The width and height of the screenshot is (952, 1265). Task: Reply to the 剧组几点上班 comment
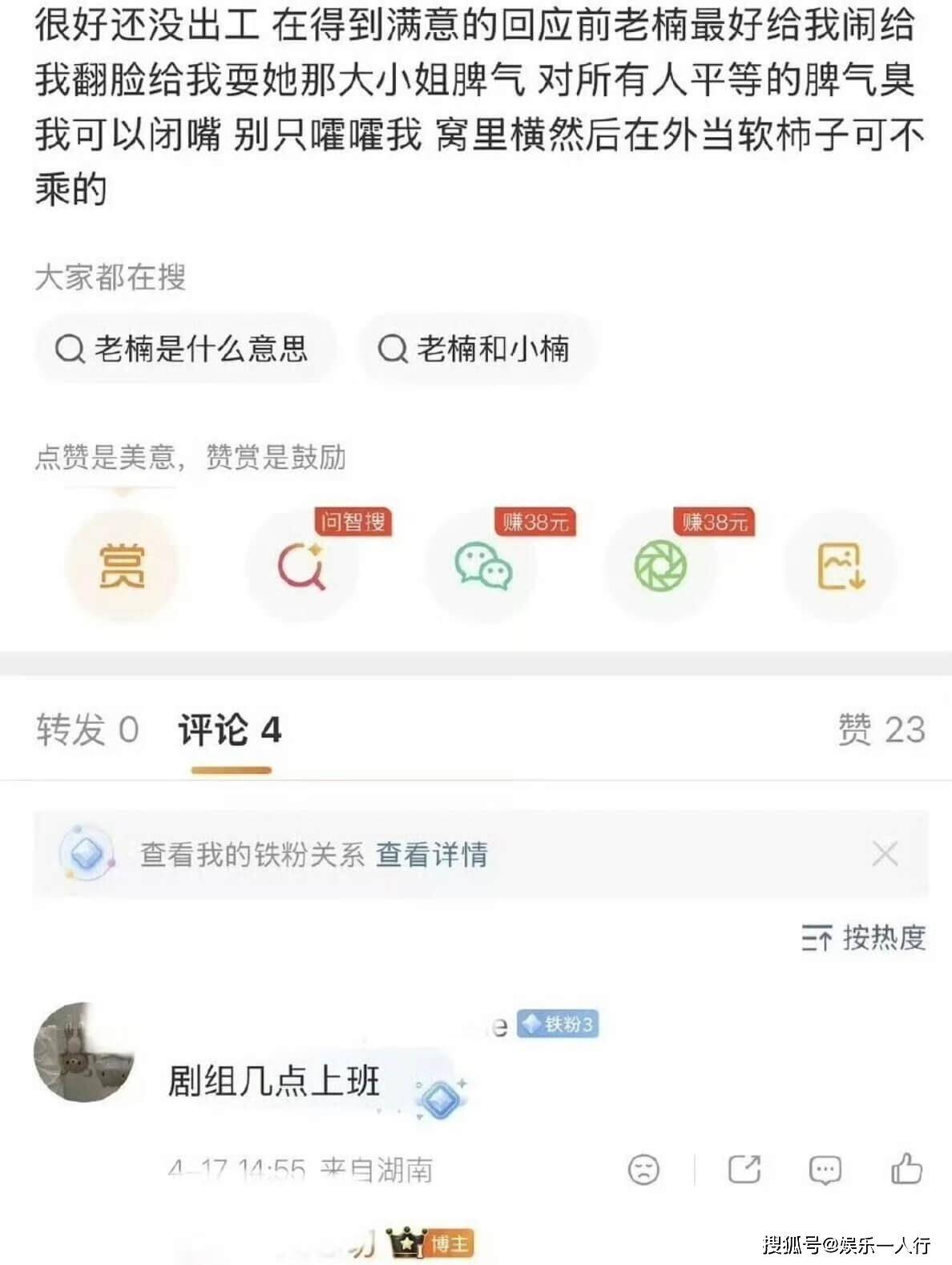825,1170
